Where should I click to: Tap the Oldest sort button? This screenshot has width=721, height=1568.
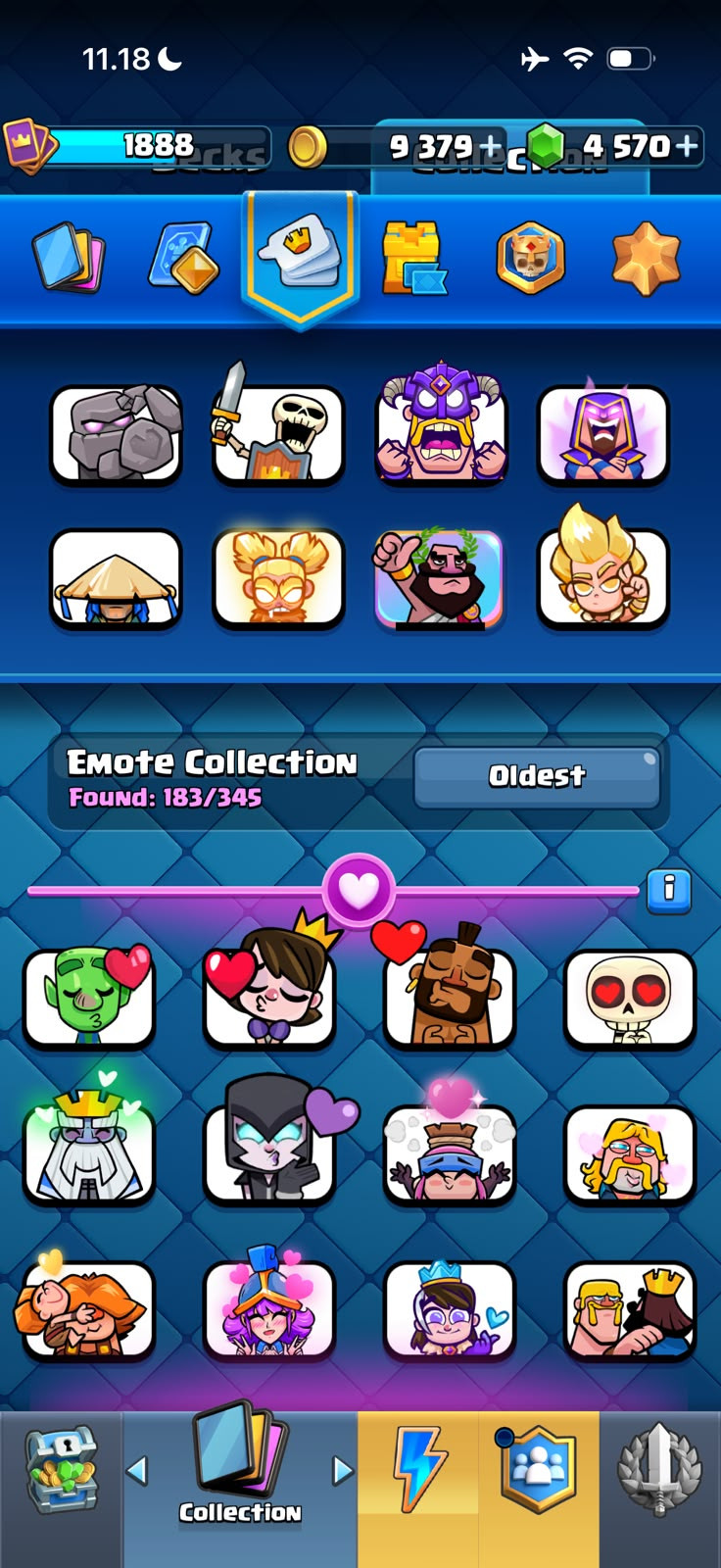click(x=537, y=777)
